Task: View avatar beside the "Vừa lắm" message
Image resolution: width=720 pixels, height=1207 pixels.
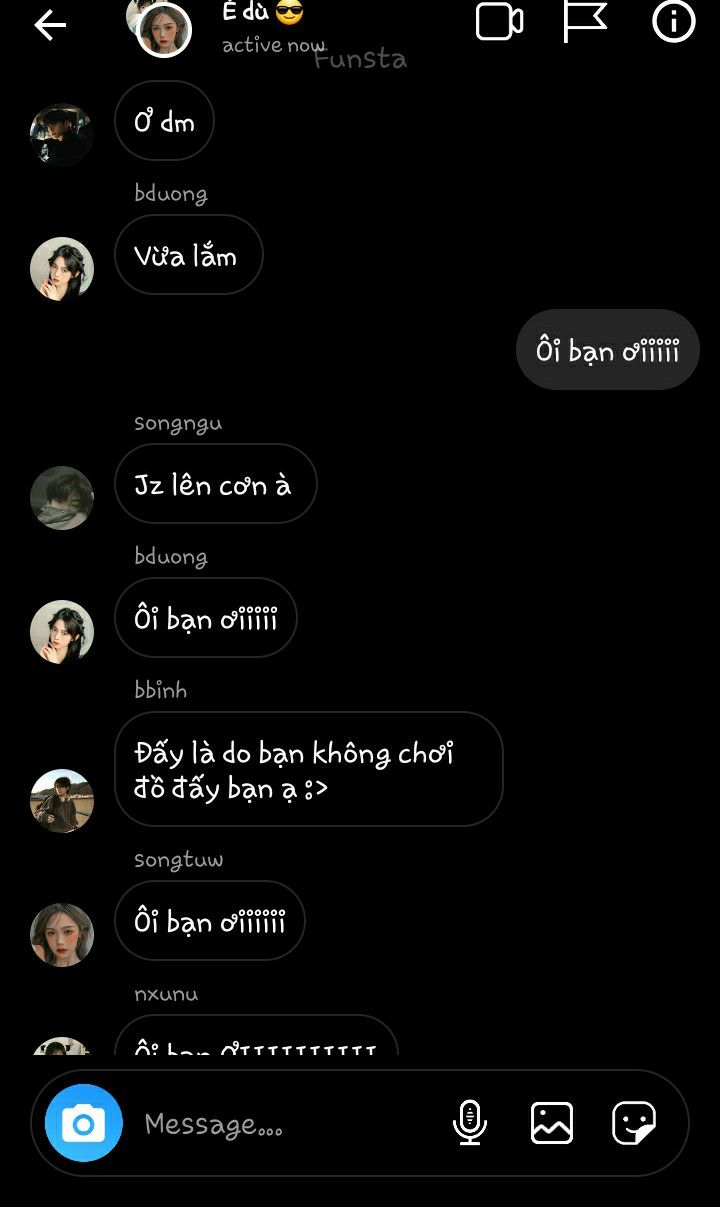Action: tap(62, 268)
